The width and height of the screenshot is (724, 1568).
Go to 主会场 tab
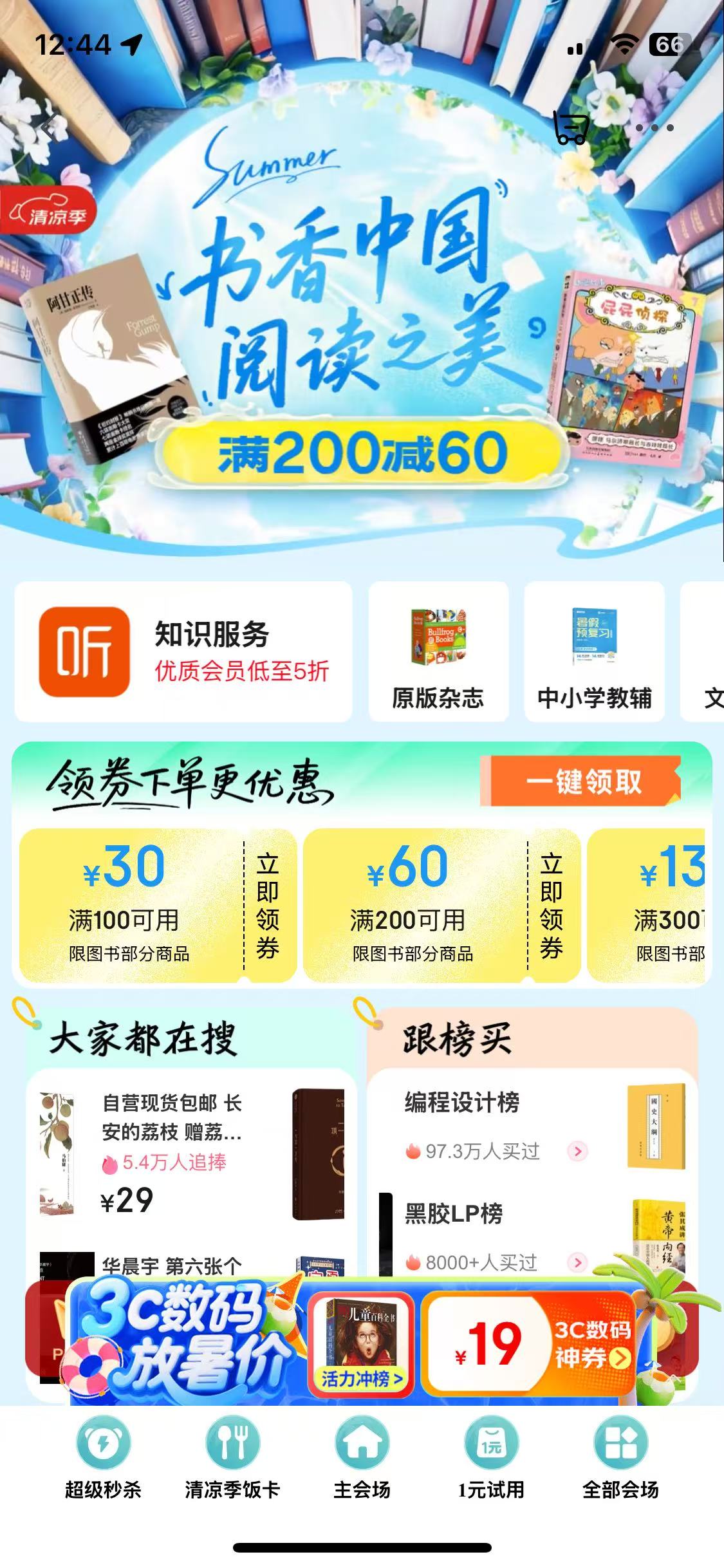point(362,1461)
